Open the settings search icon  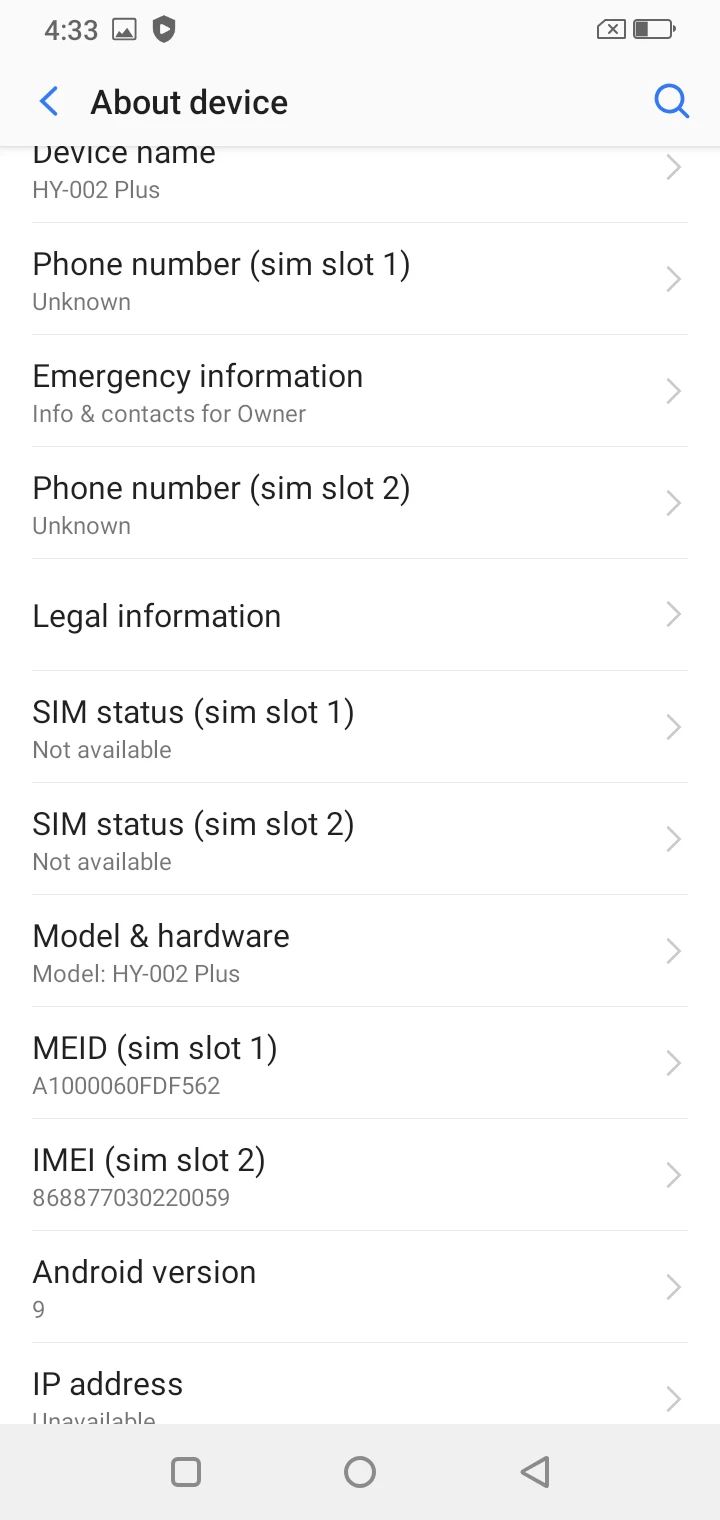(671, 102)
